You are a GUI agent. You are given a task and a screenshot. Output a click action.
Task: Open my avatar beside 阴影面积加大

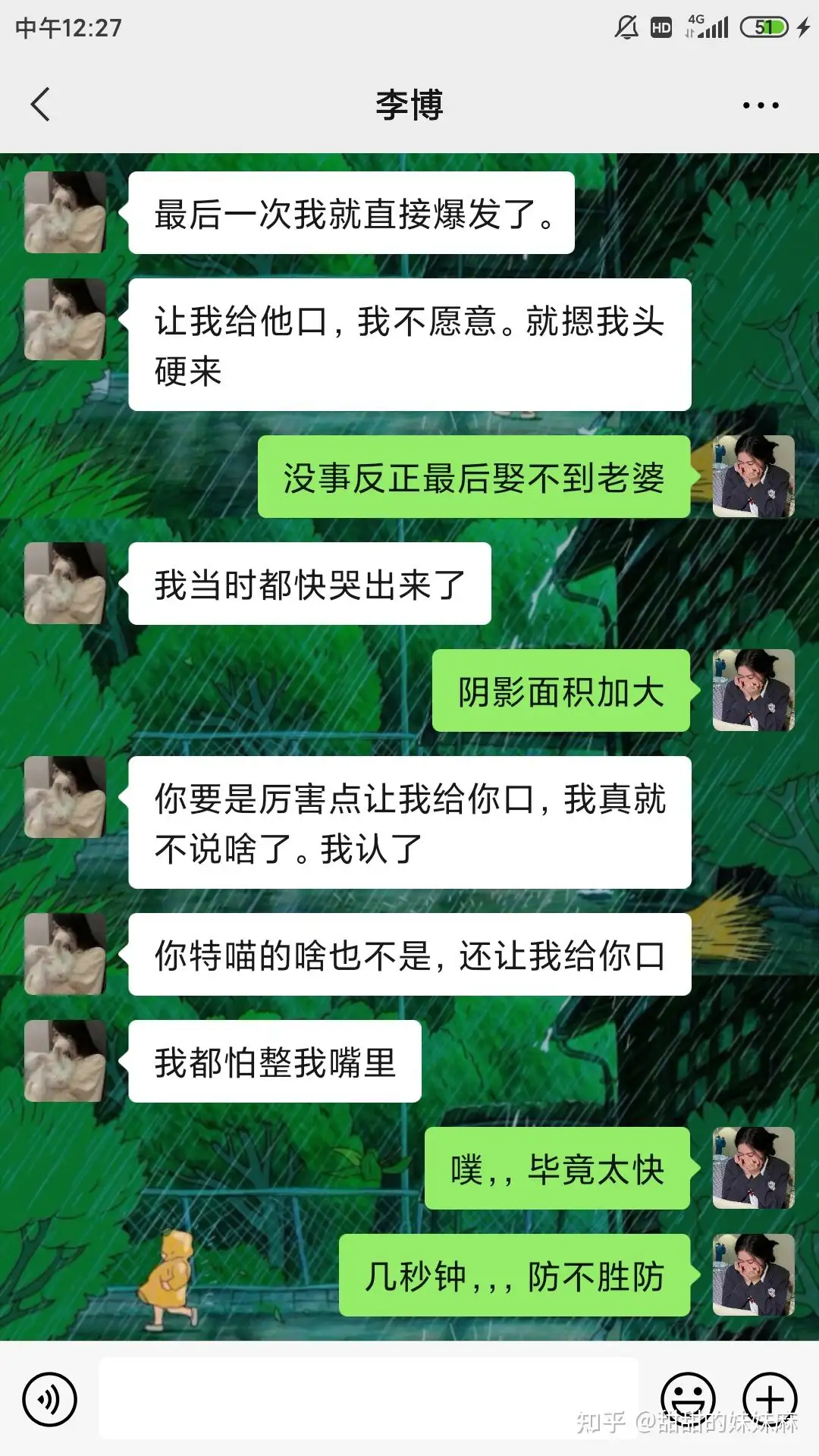click(x=754, y=690)
